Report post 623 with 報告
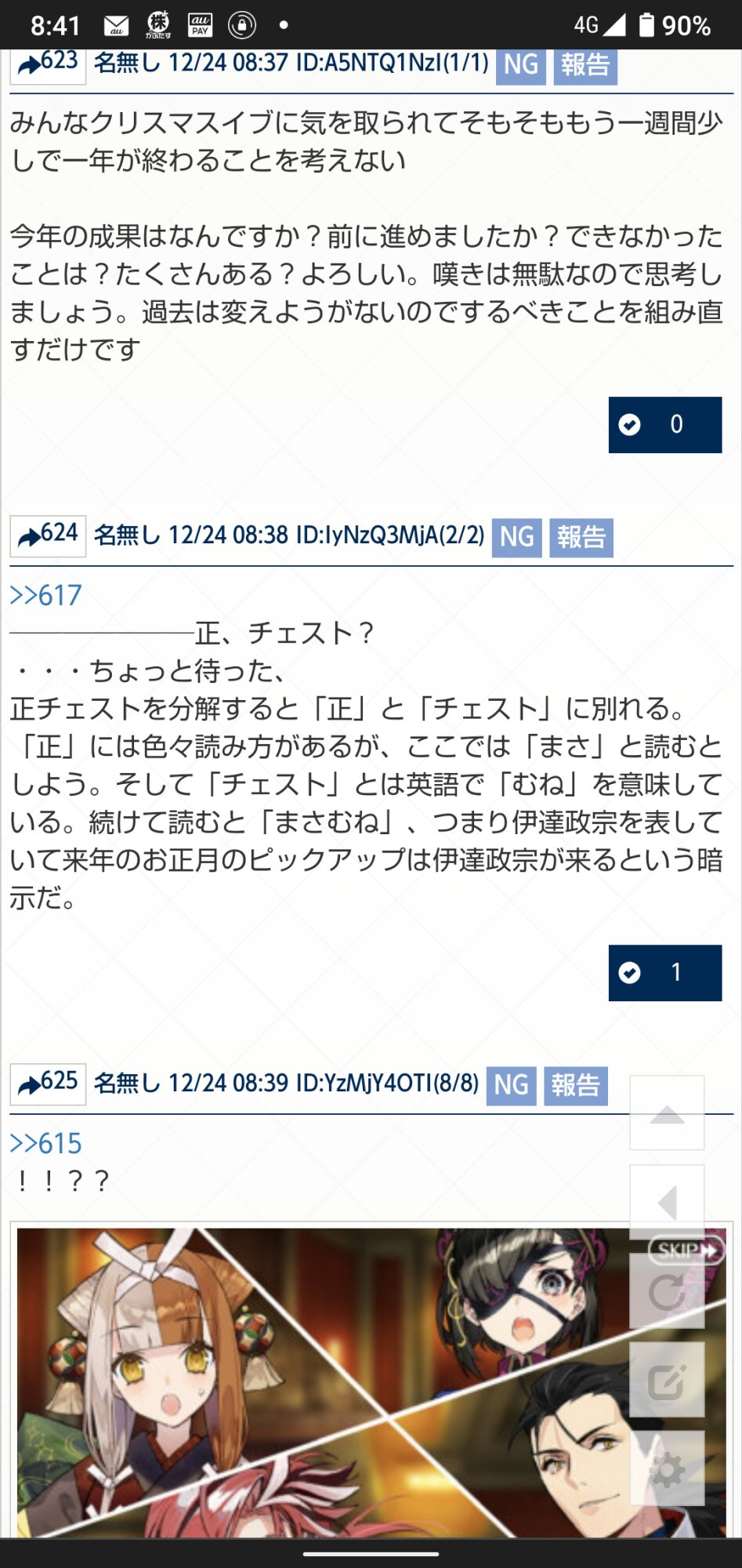The height and width of the screenshot is (1568, 742). [585, 66]
